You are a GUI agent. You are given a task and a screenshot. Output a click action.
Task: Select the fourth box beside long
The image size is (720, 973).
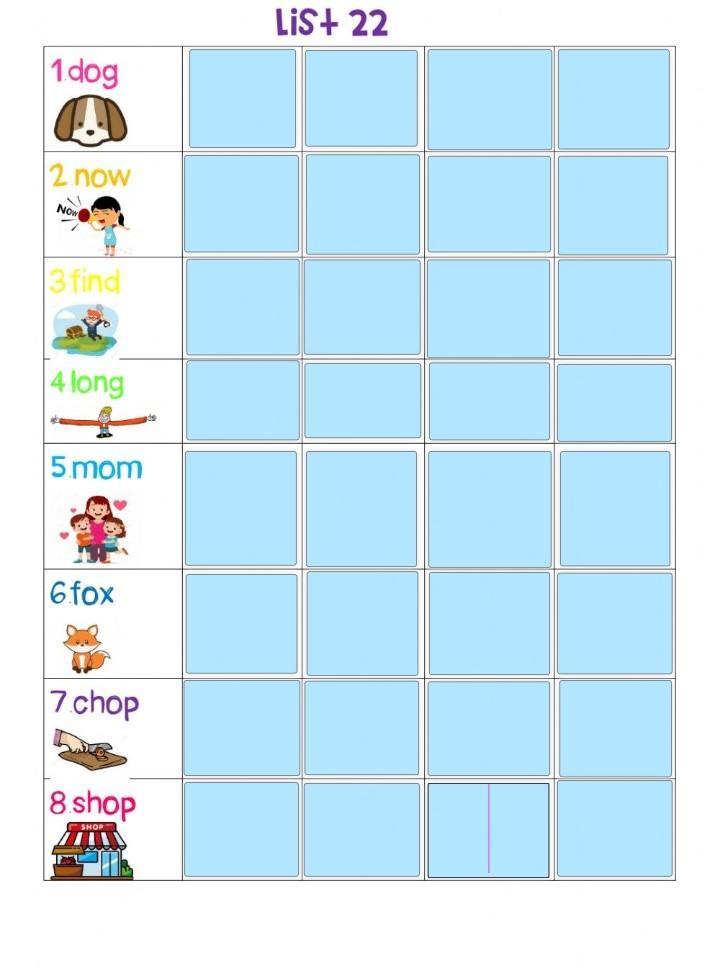tap(614, 402)
